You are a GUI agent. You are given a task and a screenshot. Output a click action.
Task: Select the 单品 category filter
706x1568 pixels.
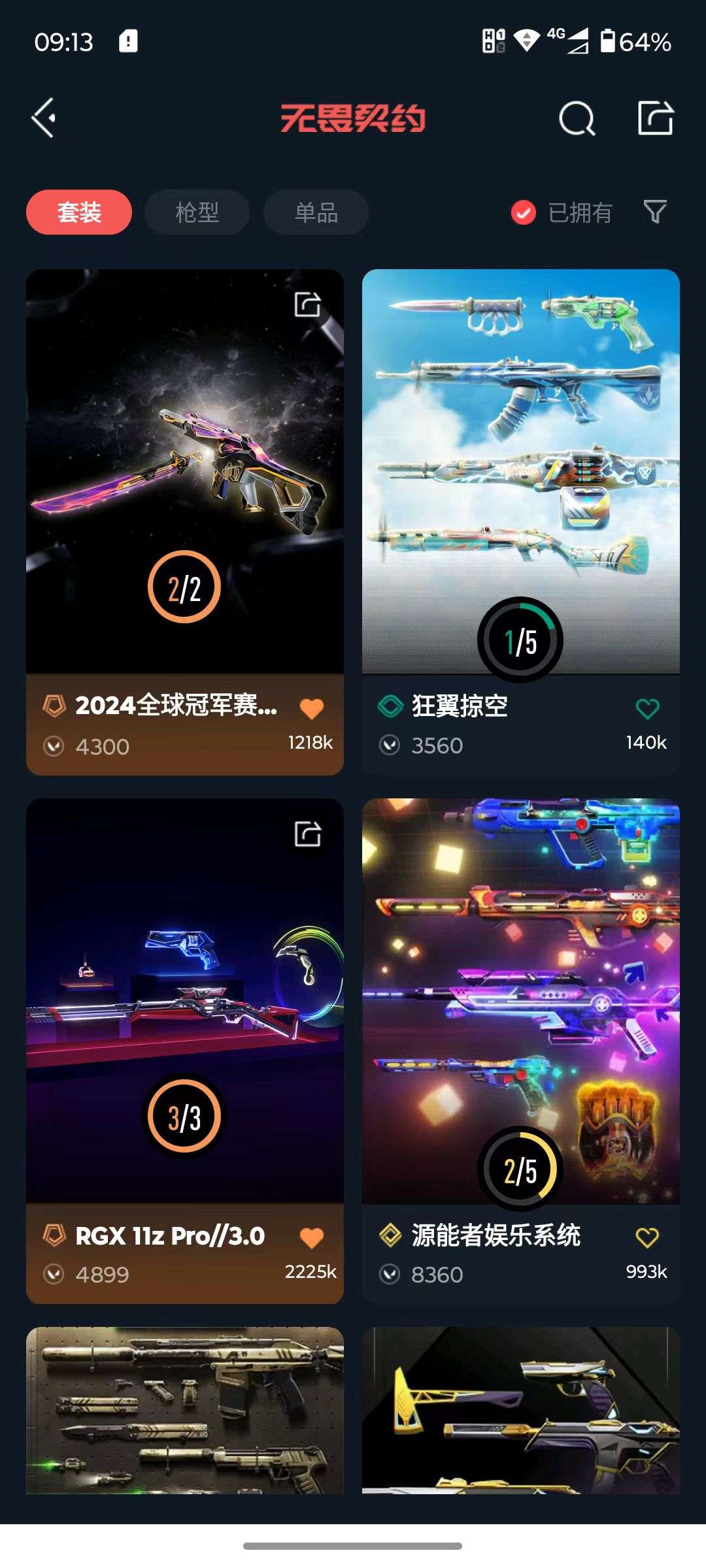315,212
